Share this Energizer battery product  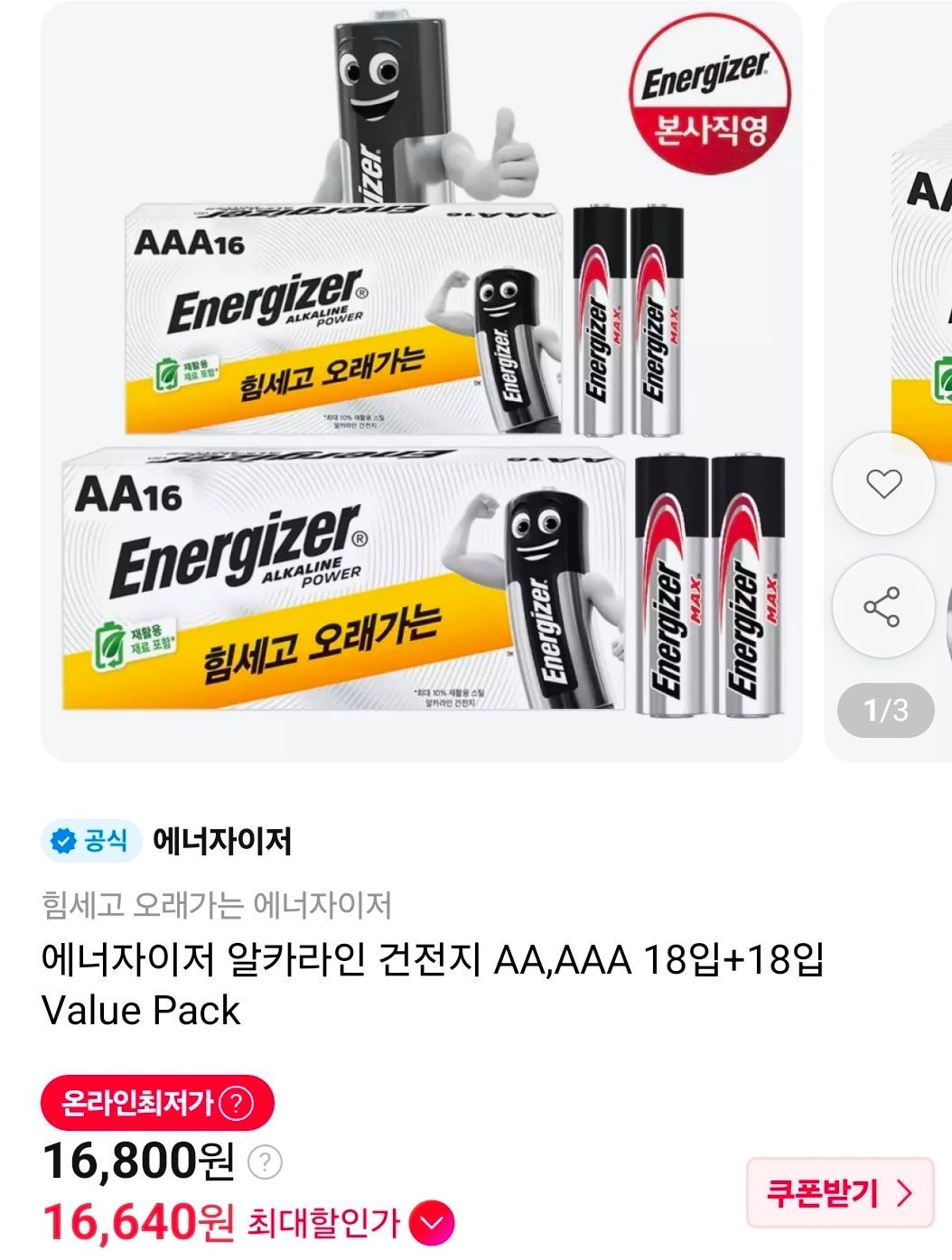(883, 606)
